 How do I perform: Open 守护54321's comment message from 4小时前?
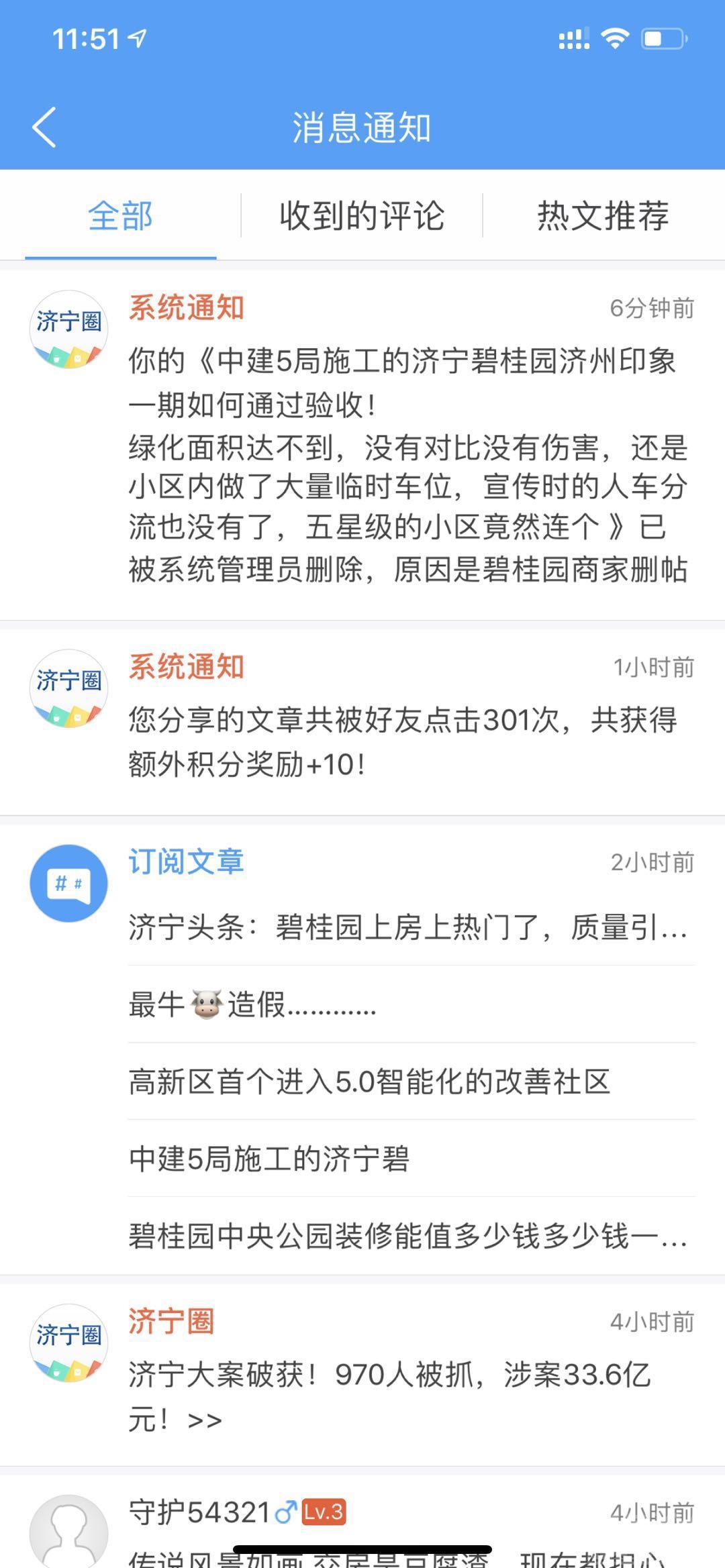[403, 1543]
